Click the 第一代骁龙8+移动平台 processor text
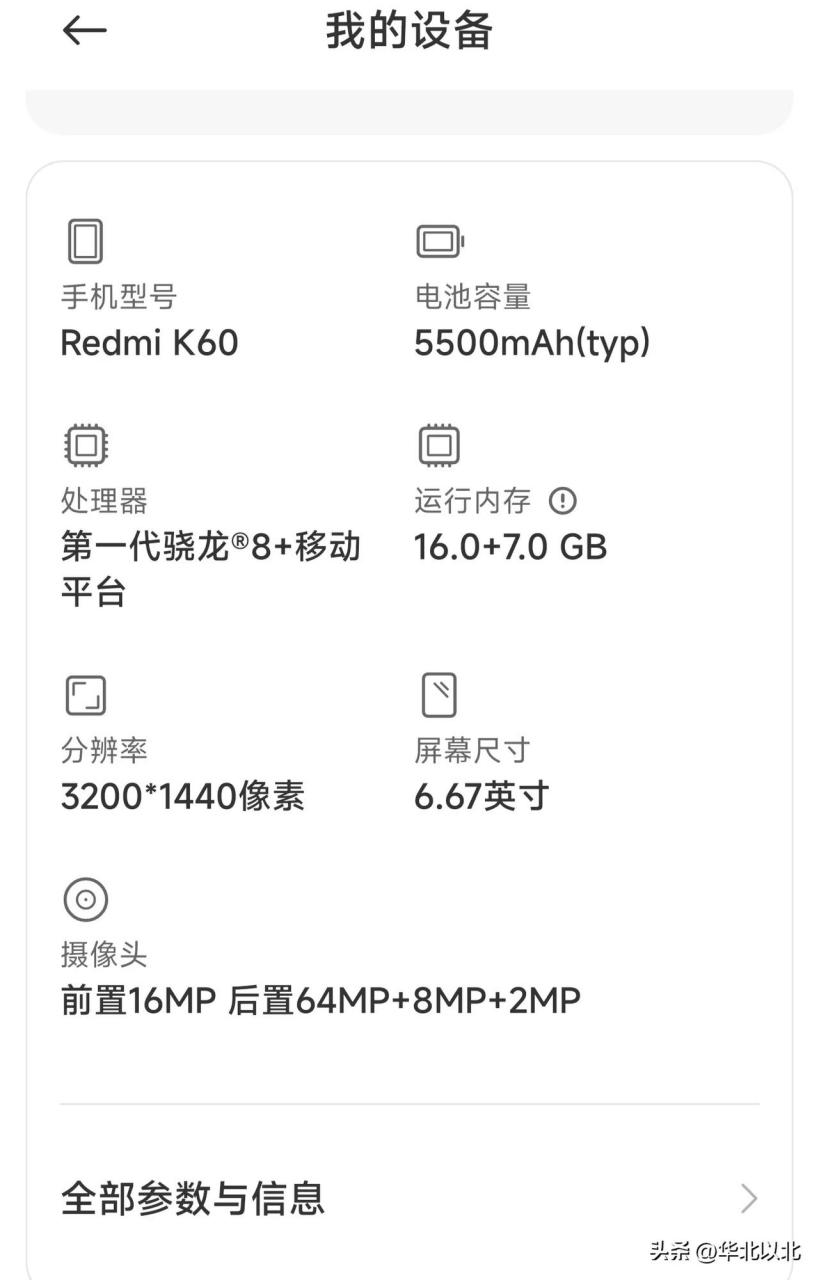The image size is (819, 1280). tap(212, 546)
